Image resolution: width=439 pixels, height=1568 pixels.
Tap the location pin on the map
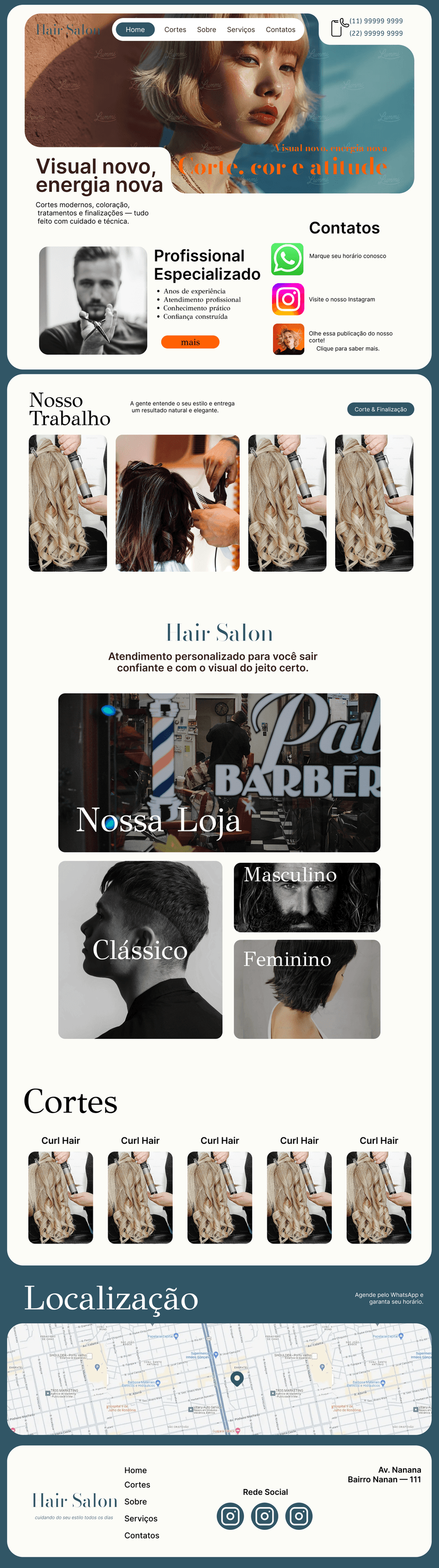pyautogui.click(x=238, y=1378)
